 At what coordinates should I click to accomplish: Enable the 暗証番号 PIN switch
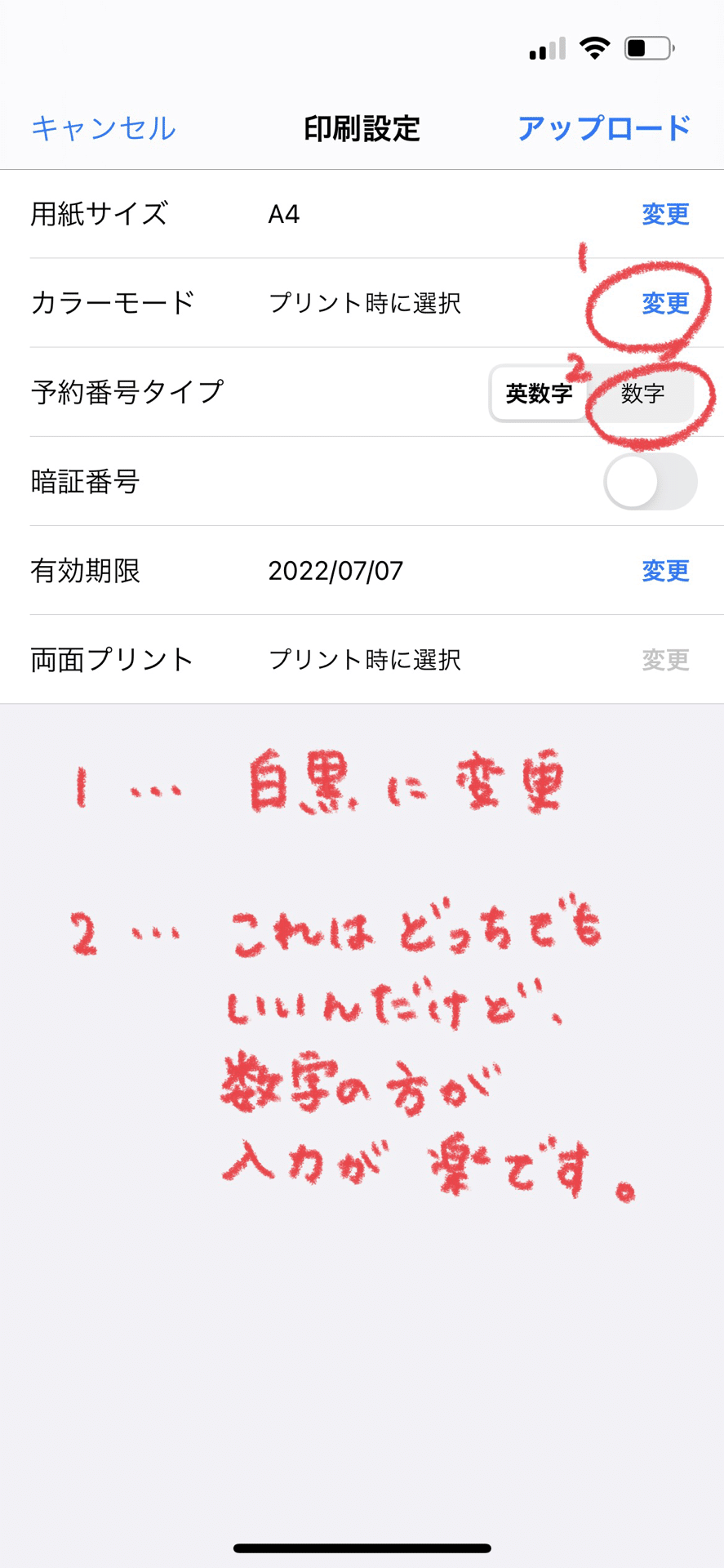pos(650,482)
